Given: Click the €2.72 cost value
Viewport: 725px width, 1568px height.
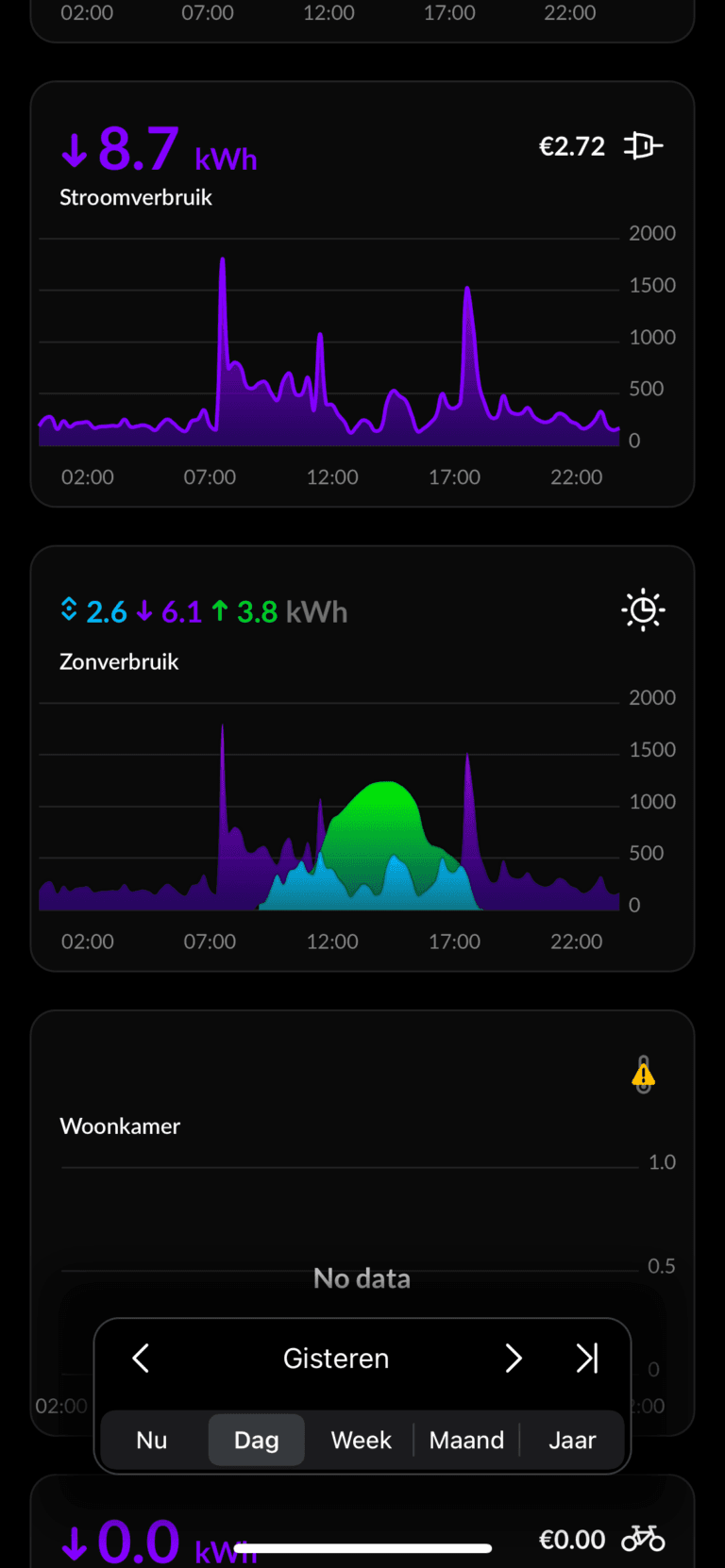Looking at the screenshot, I should coord(572,146).
